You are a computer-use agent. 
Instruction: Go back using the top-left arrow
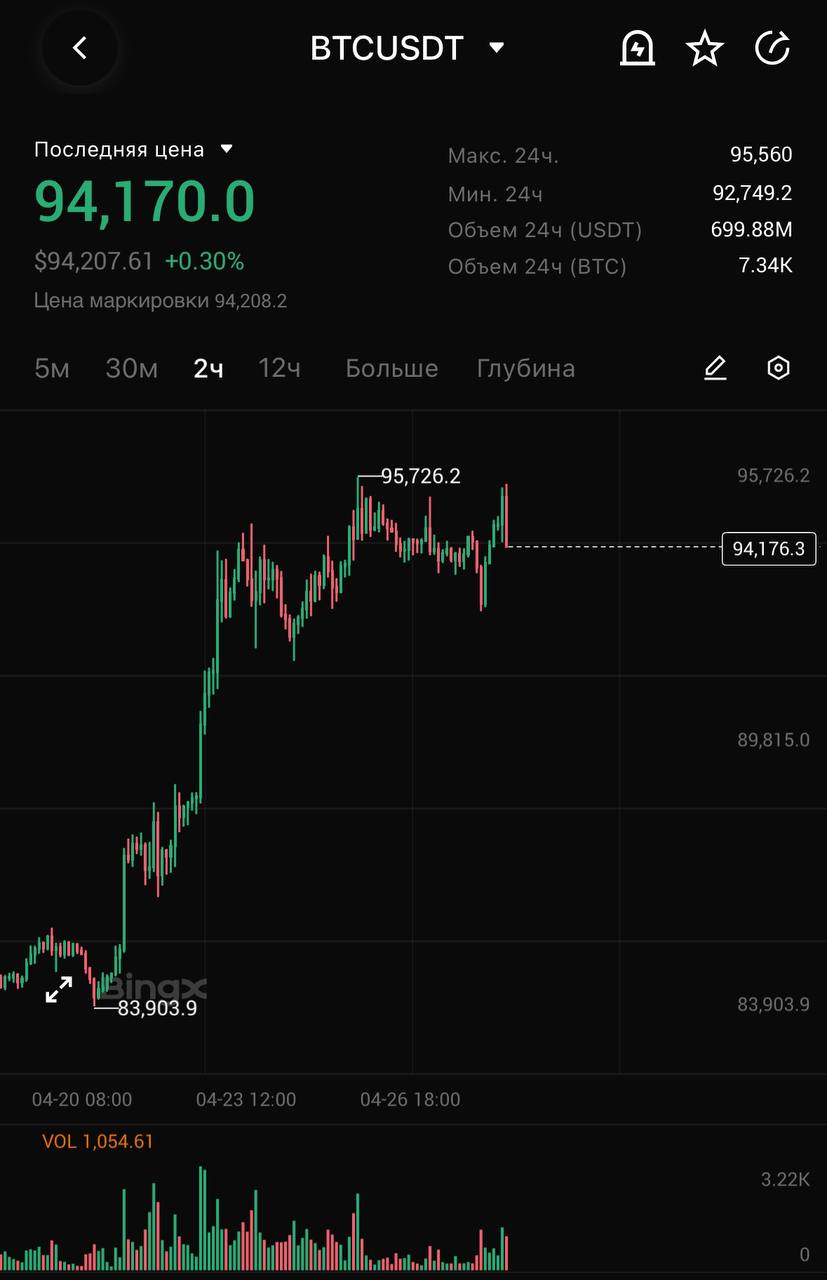[80, 48]
